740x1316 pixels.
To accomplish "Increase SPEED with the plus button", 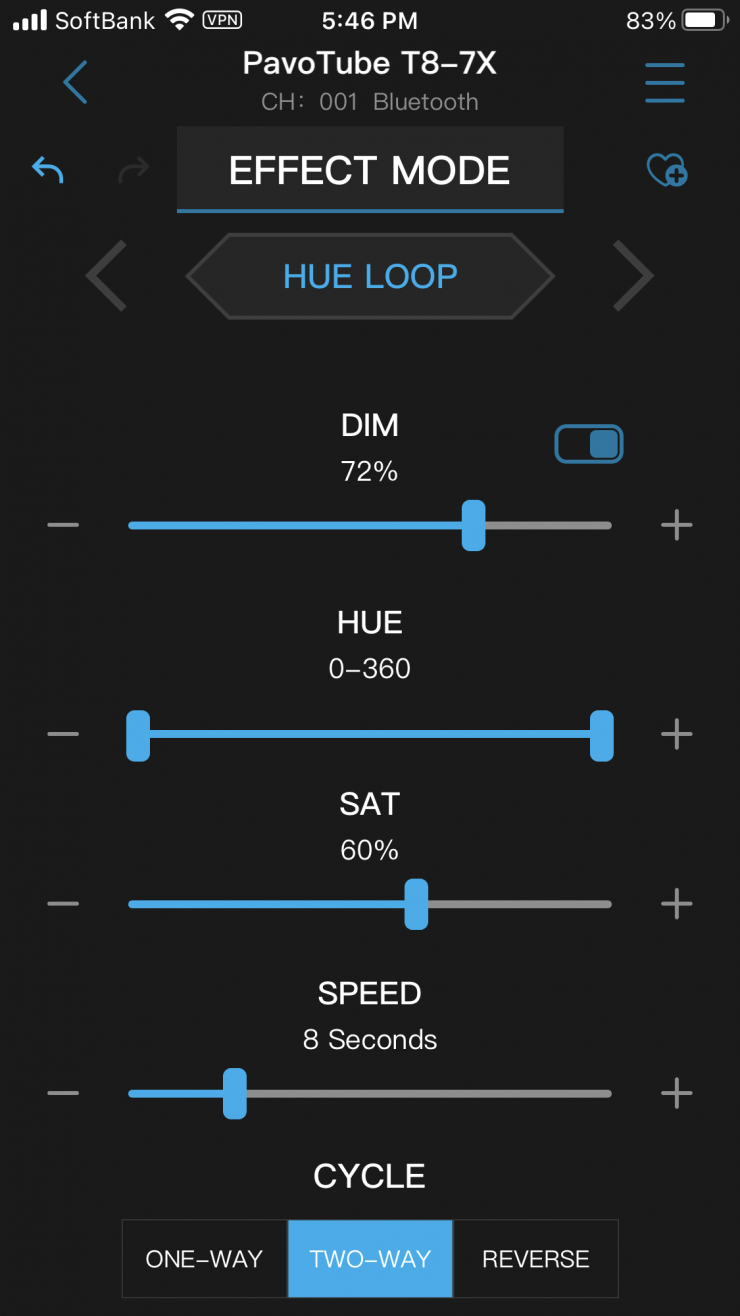I will click(x=677, y=1093).
